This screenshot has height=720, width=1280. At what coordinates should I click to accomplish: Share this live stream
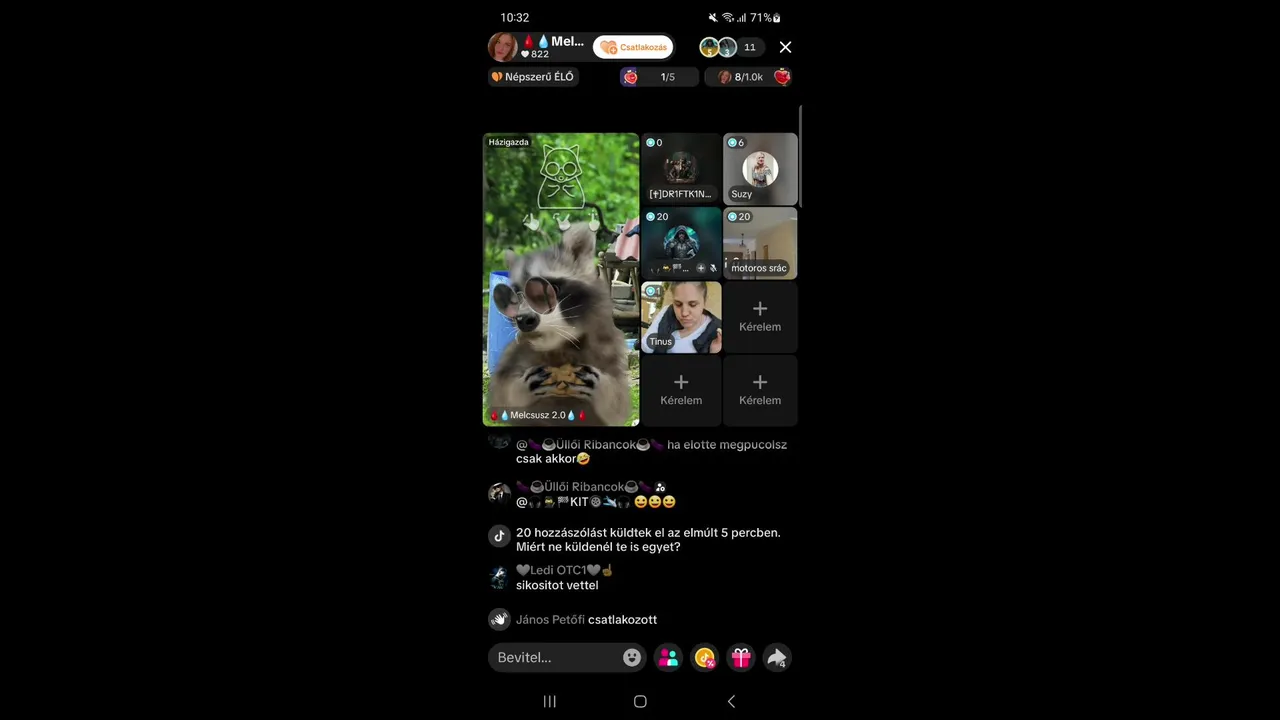click(x=776, y=657)
